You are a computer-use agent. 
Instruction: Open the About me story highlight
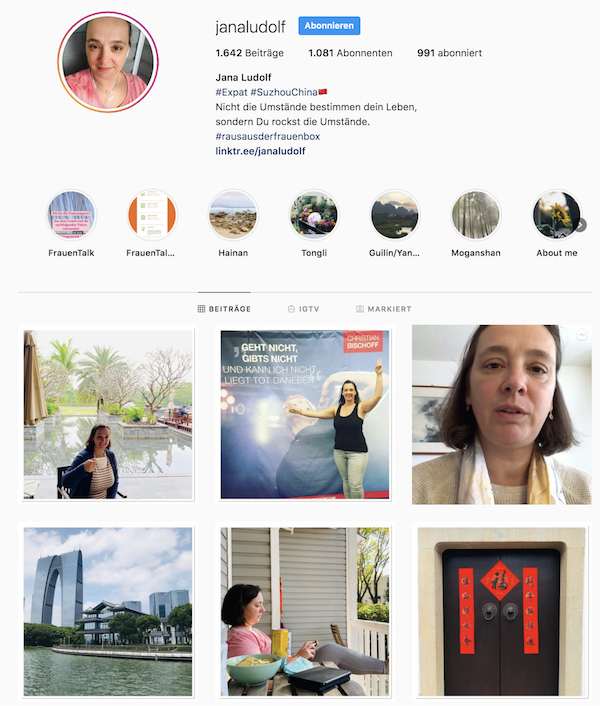[556, 215]
